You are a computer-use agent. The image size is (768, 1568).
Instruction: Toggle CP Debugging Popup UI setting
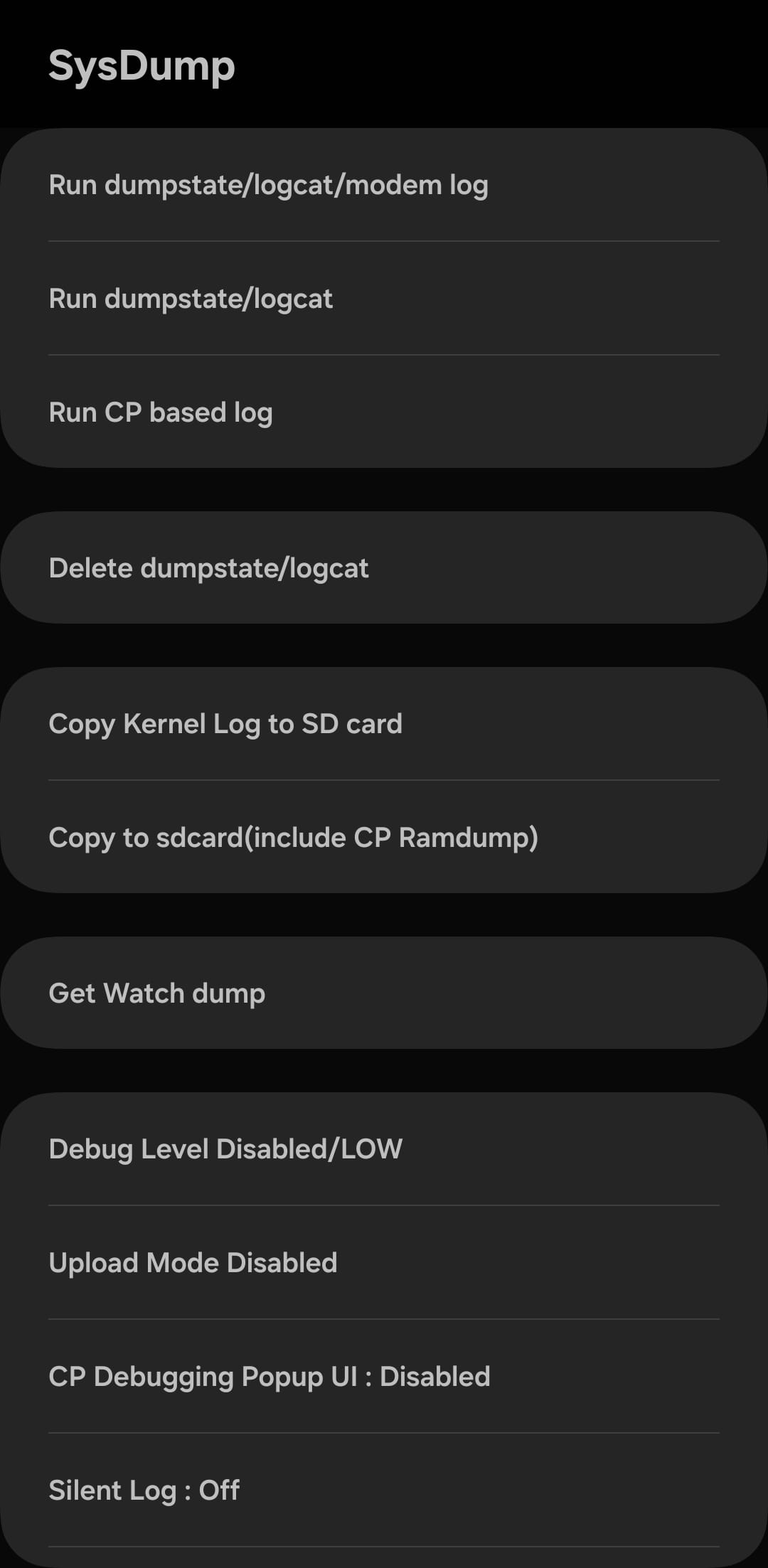point(270,1377)
